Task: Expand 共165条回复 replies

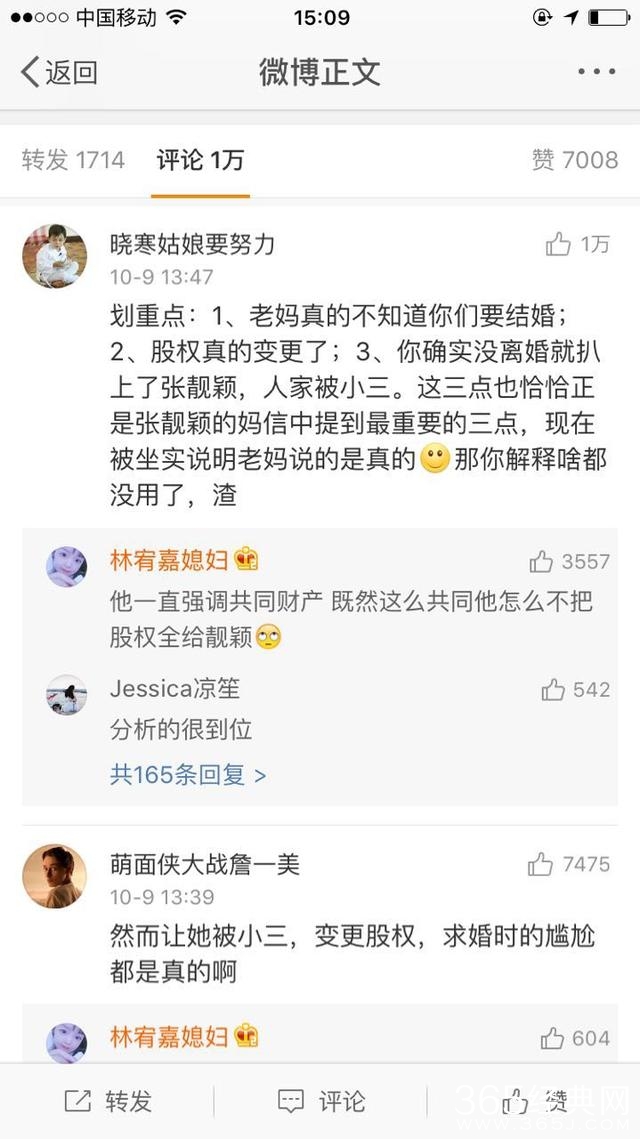Action: [x=188, y=774]
